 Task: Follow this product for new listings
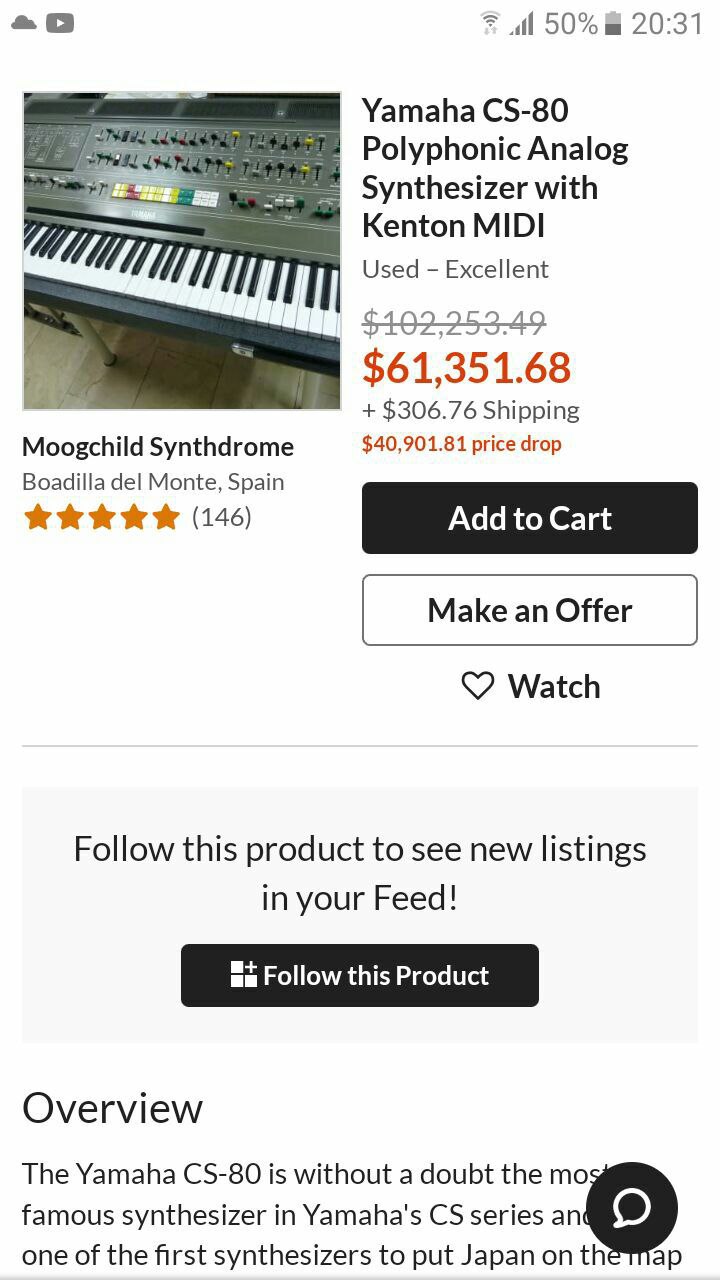click(360, 975)
